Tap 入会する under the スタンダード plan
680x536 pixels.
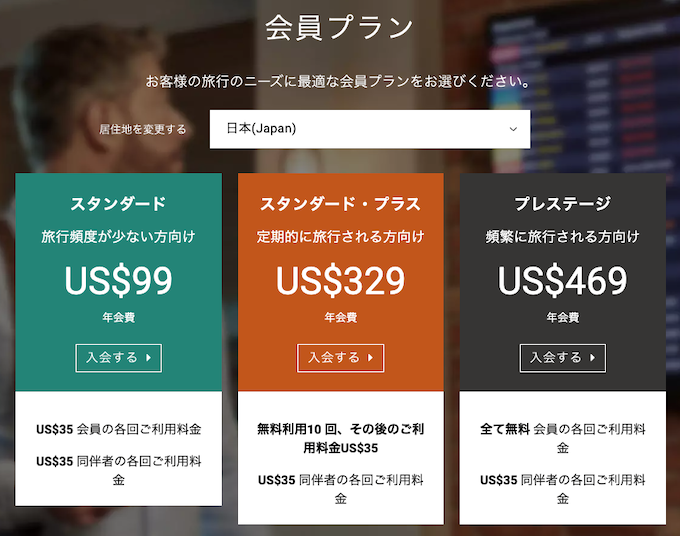[118, 357]
